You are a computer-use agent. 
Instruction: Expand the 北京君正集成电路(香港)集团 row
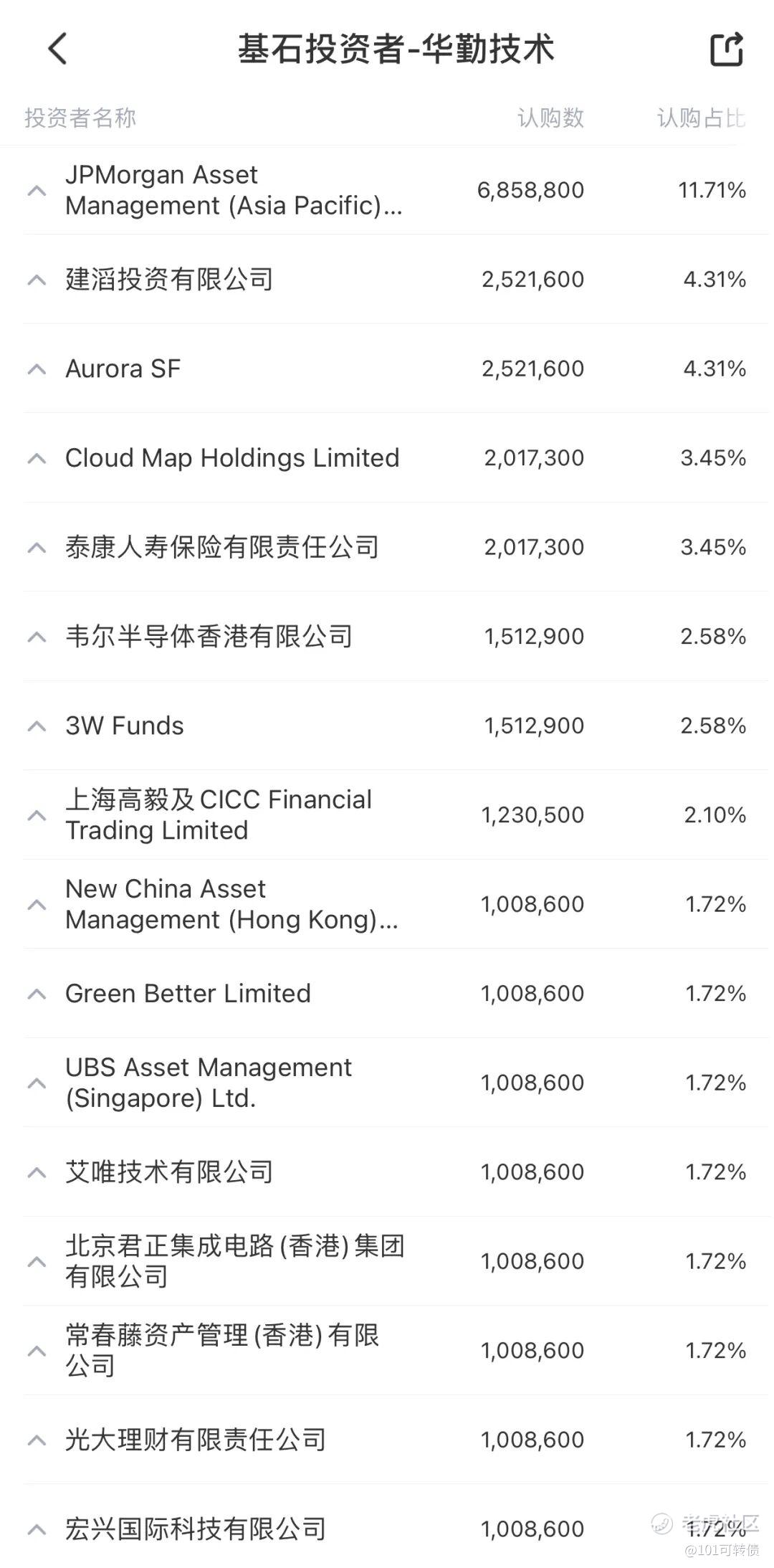37,1262
